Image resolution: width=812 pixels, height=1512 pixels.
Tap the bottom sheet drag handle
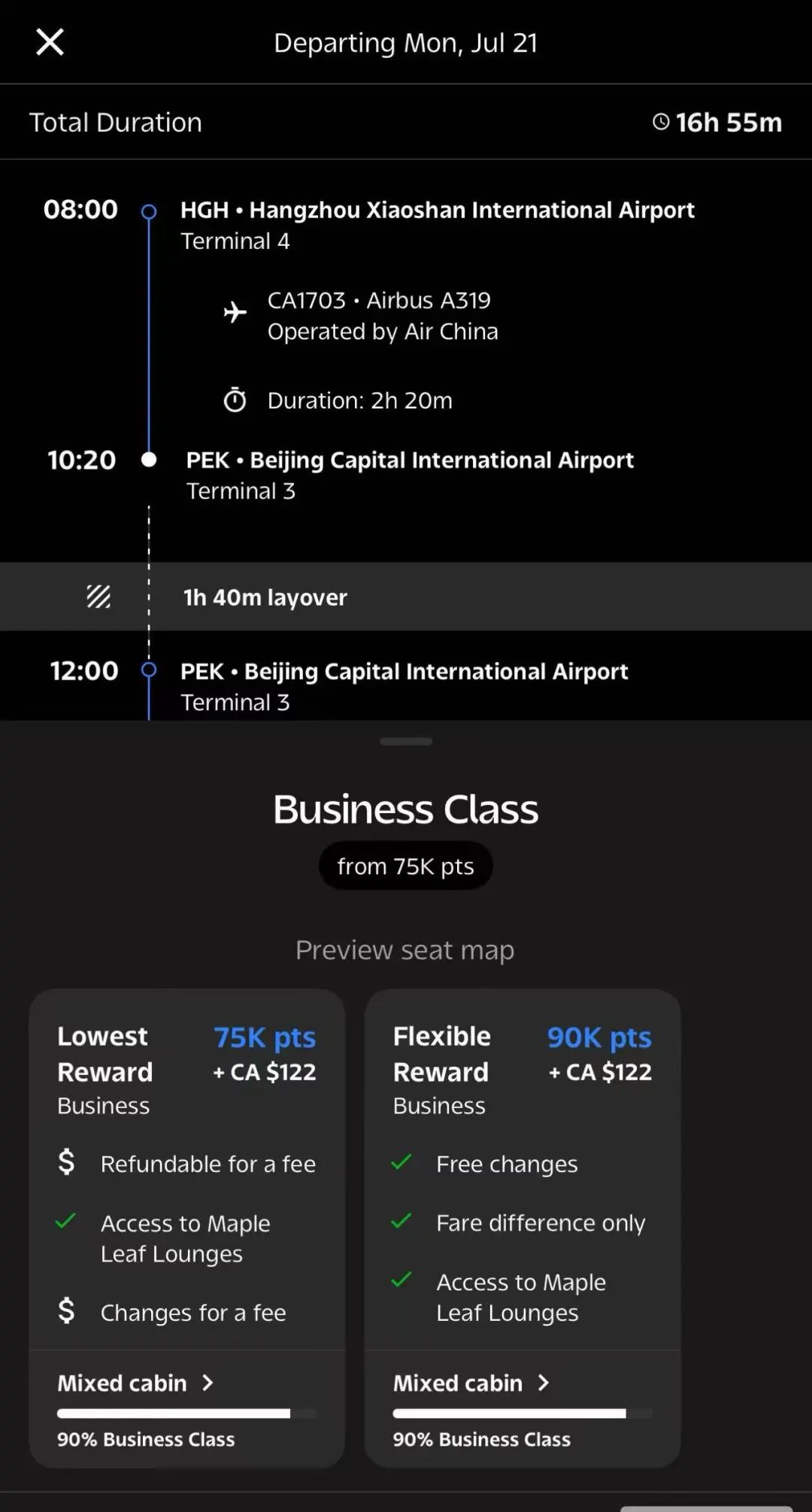406,742
